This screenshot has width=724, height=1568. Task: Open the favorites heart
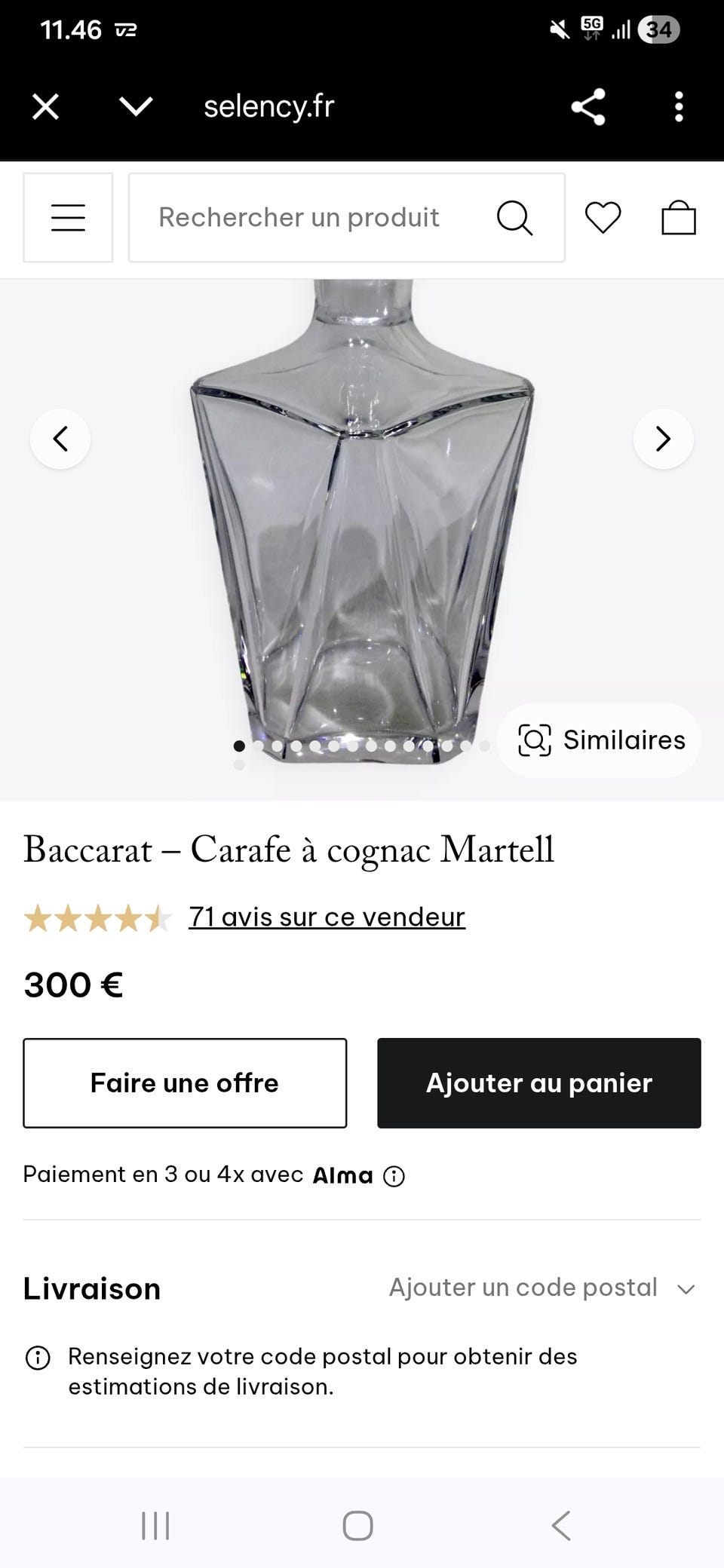pyautogui.click(x=603, y=218)
